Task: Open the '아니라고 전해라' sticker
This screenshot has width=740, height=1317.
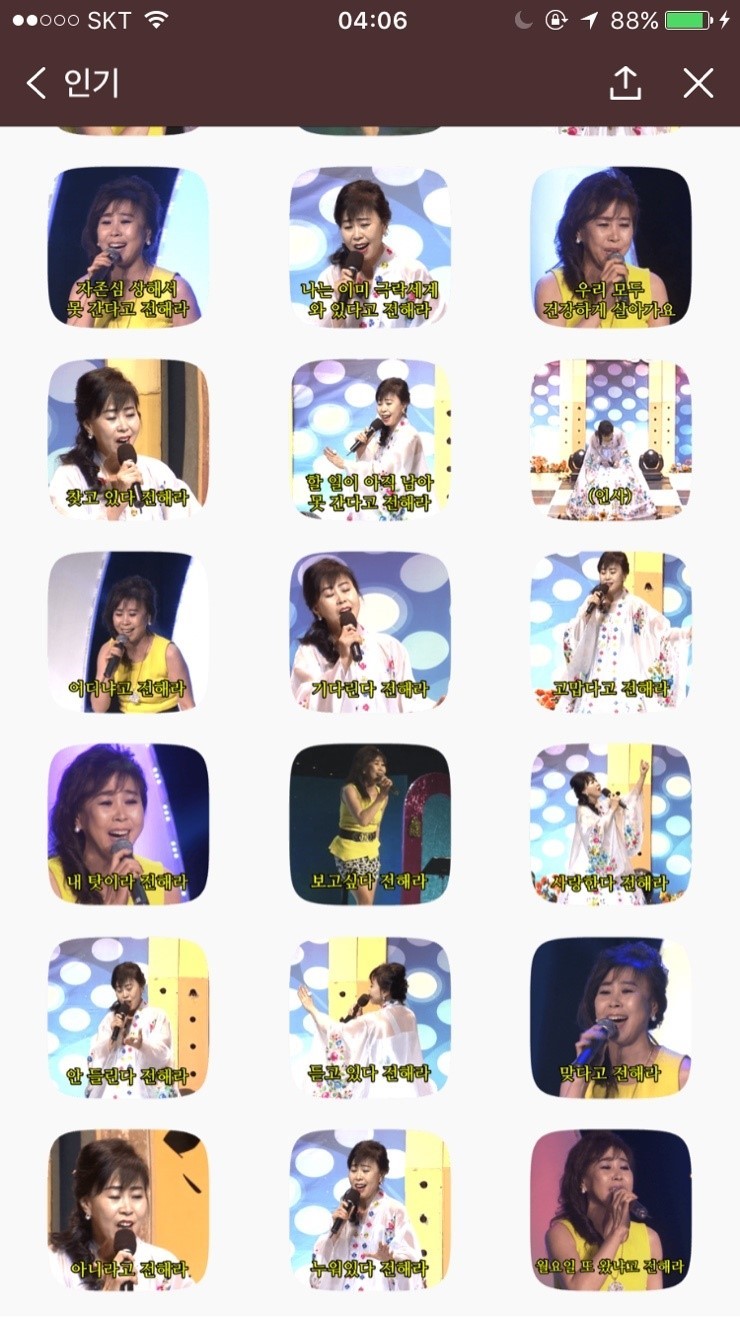Action: click(128, 1210)
